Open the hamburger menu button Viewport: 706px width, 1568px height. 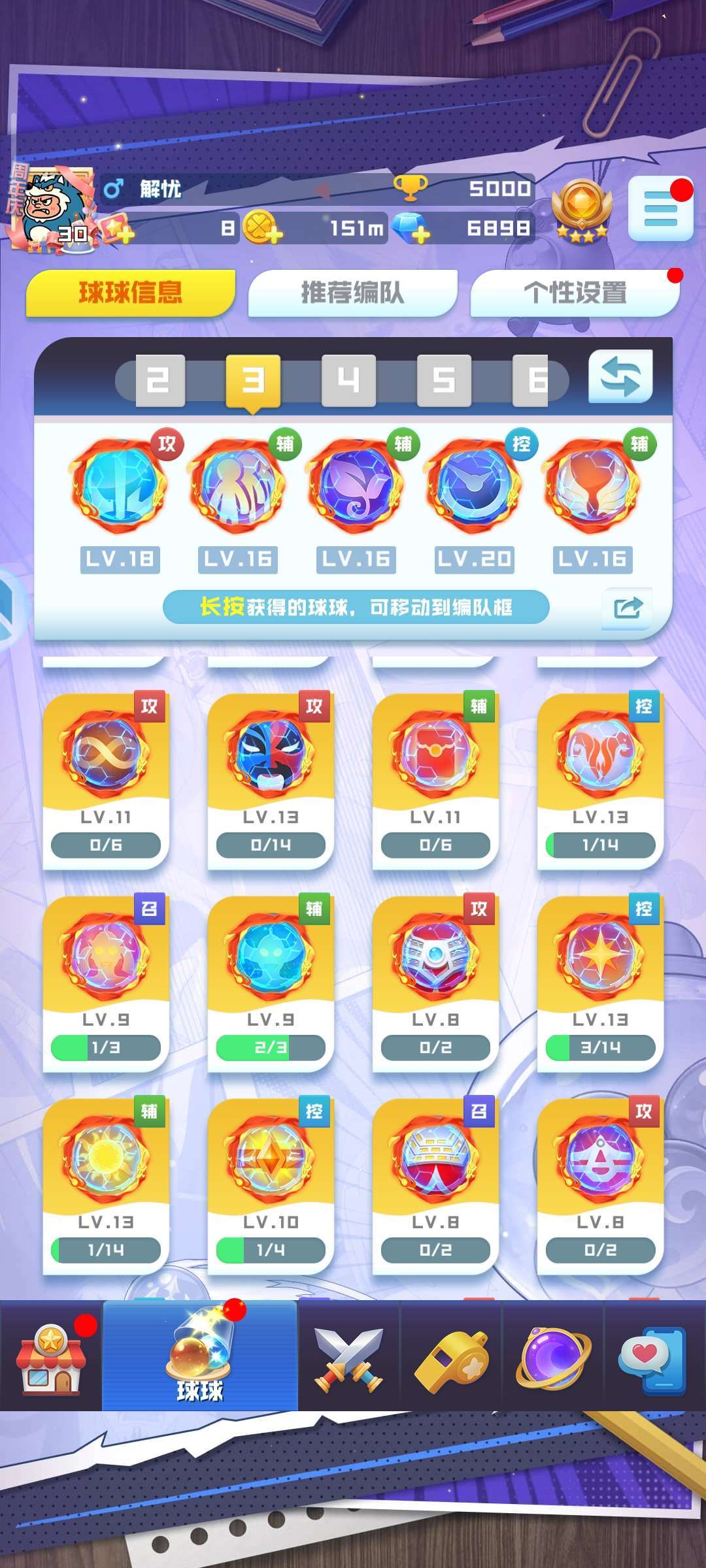click(660, 209)
